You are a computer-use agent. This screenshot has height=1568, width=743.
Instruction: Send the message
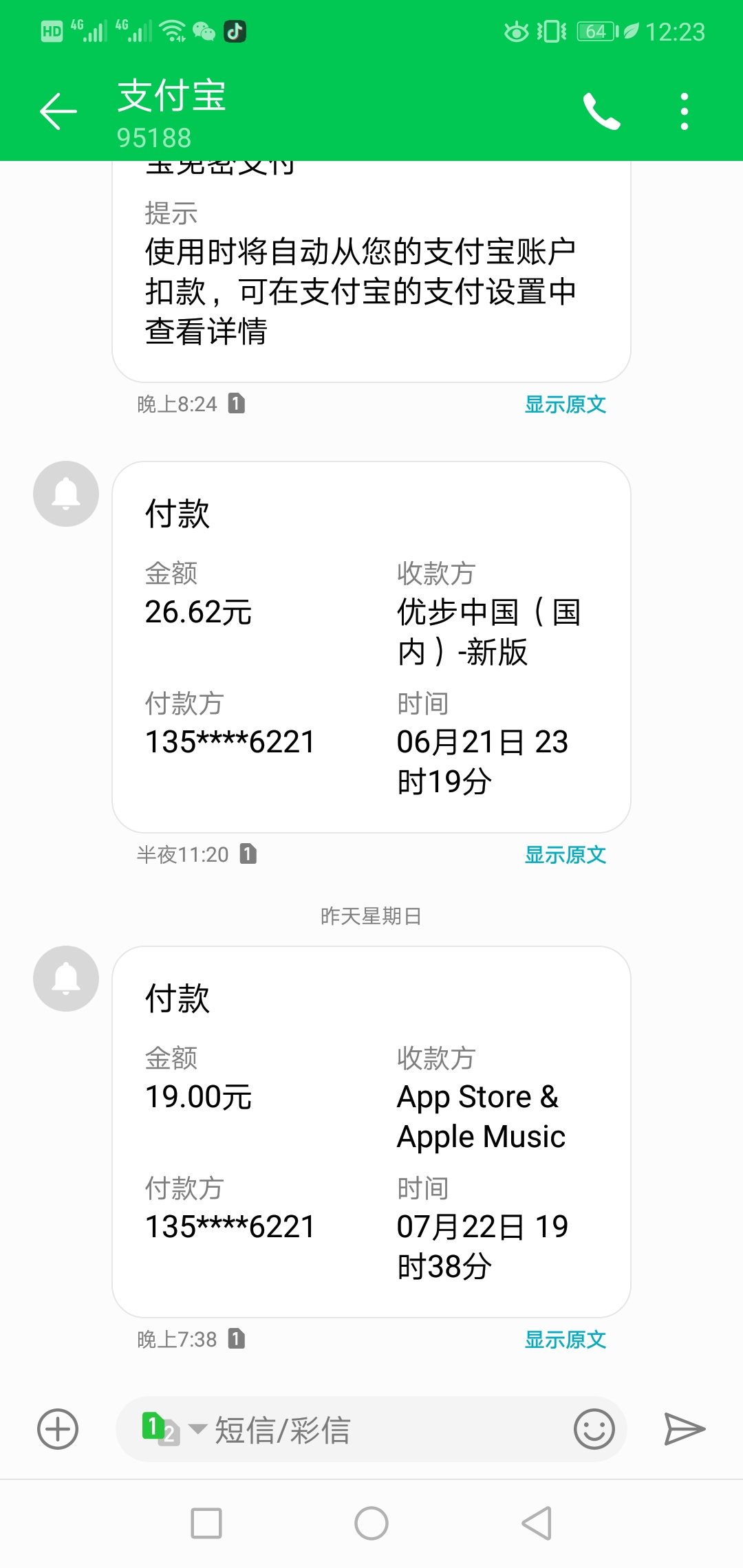coord(685,1429)
